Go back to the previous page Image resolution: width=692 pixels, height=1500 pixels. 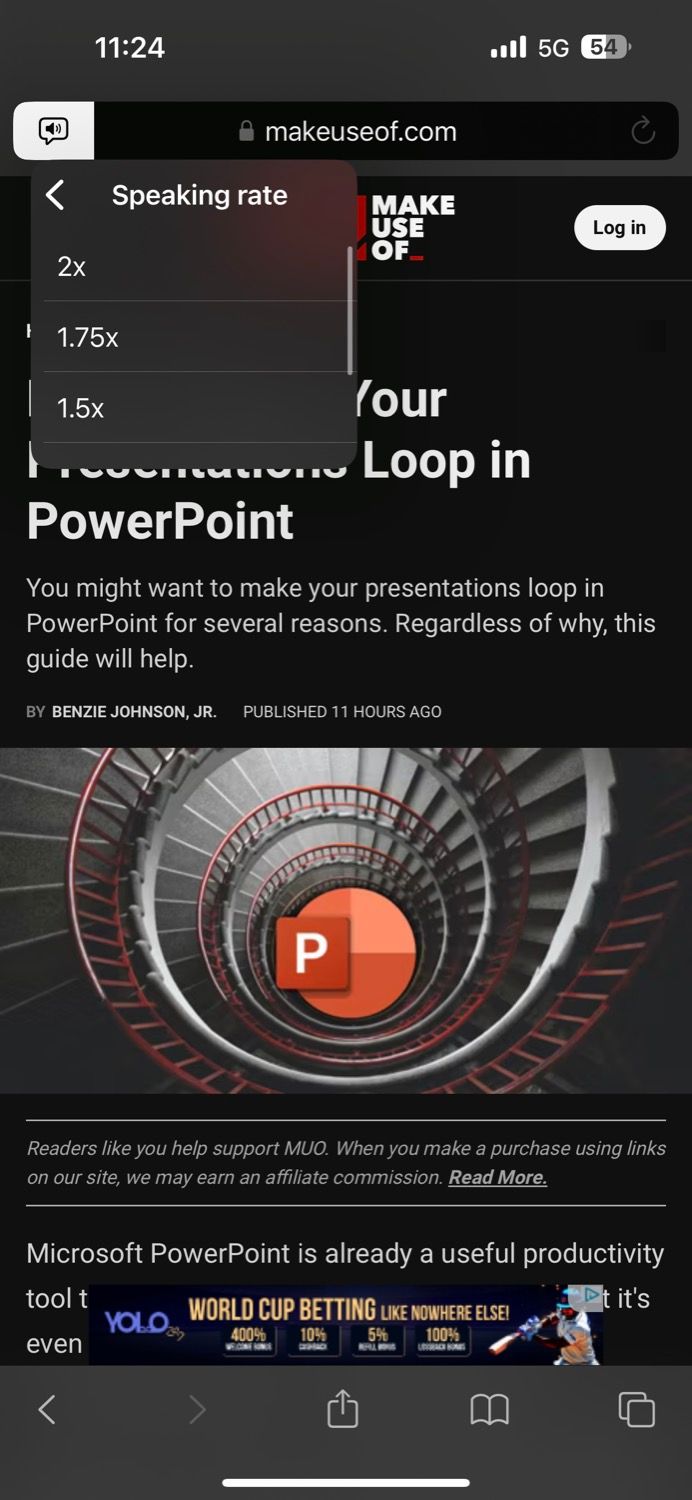point(47,1410)
